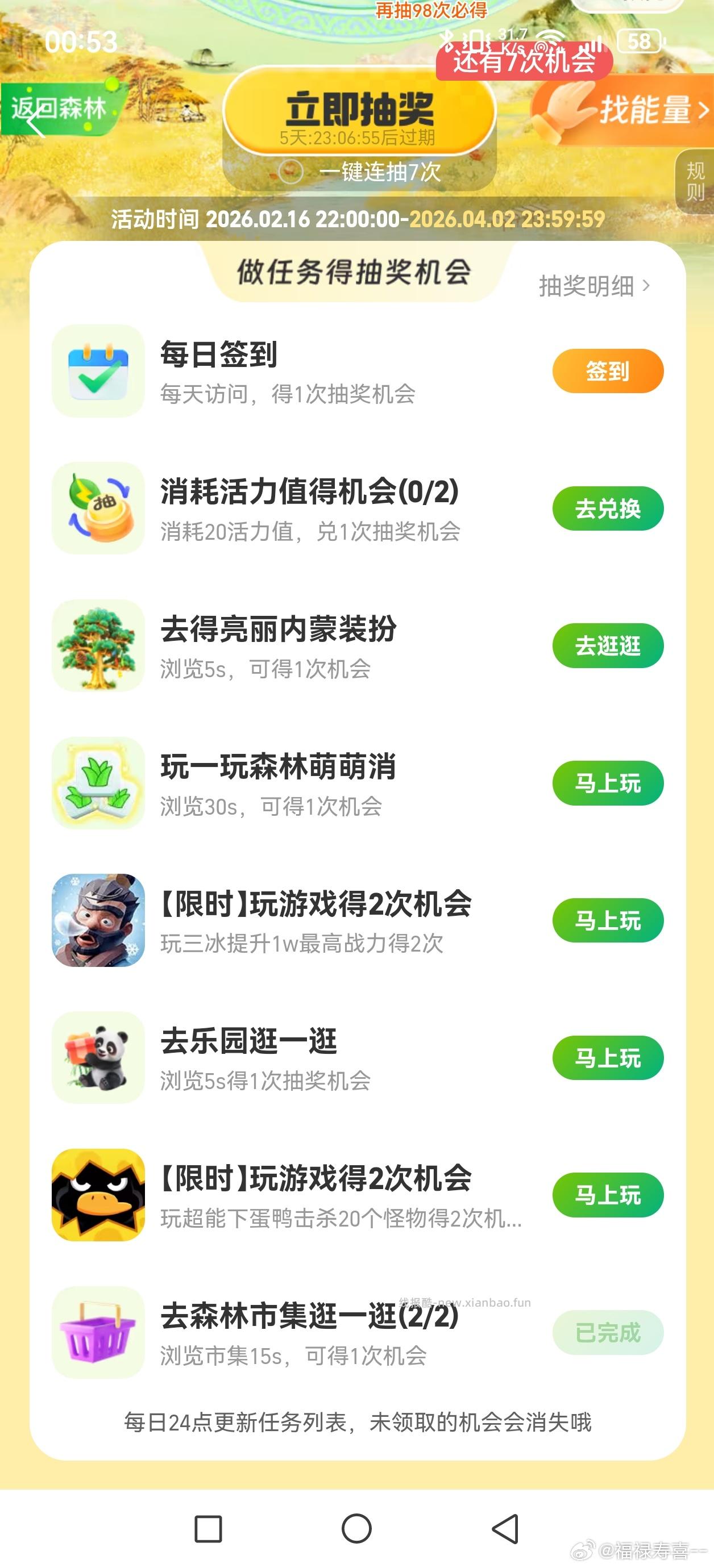The image size is (714, 1568).
Task: Click the purple market basket icon
Action: coord(97,1332)
